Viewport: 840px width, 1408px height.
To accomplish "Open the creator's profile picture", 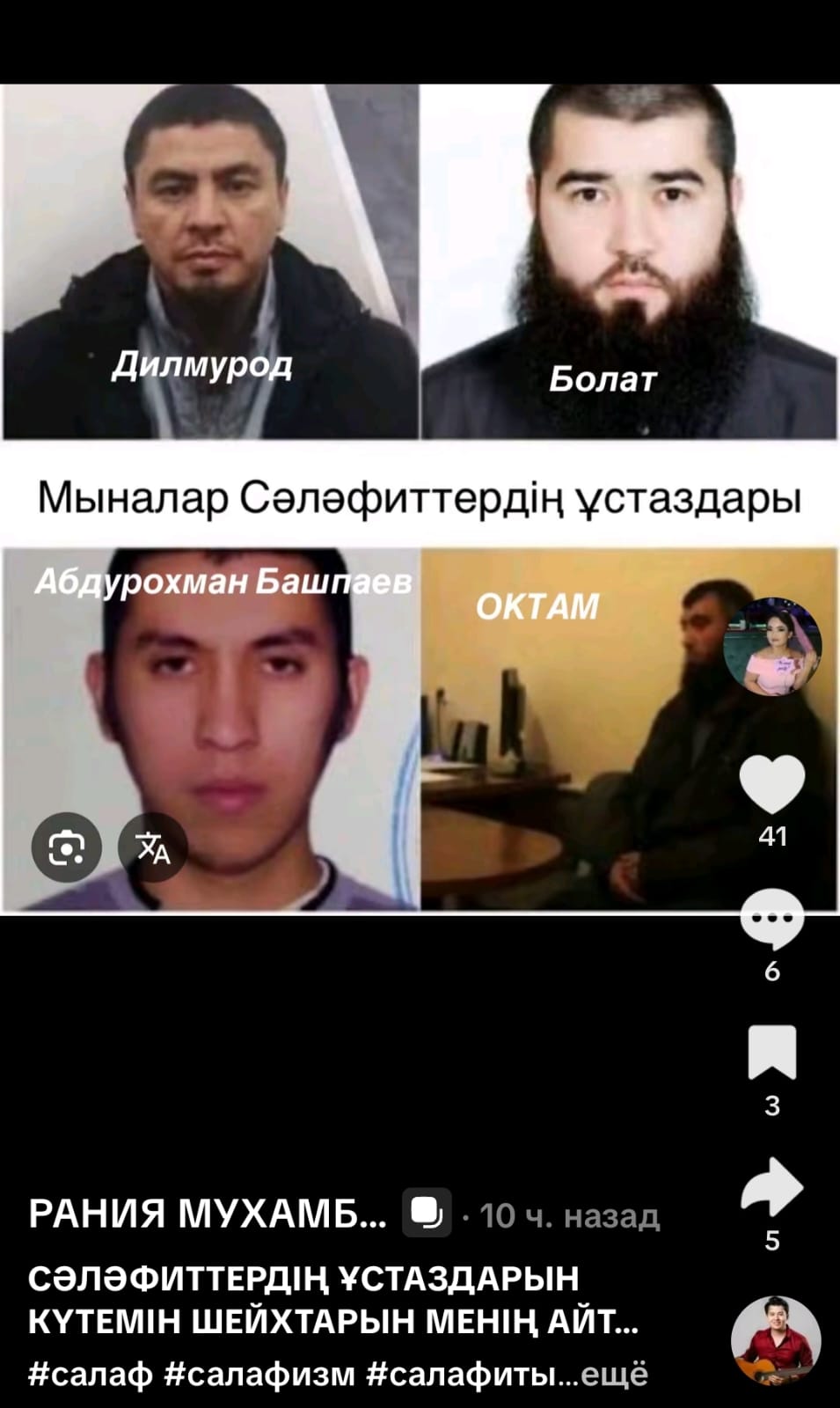I will pyautogui.click(x=771, y=648).
